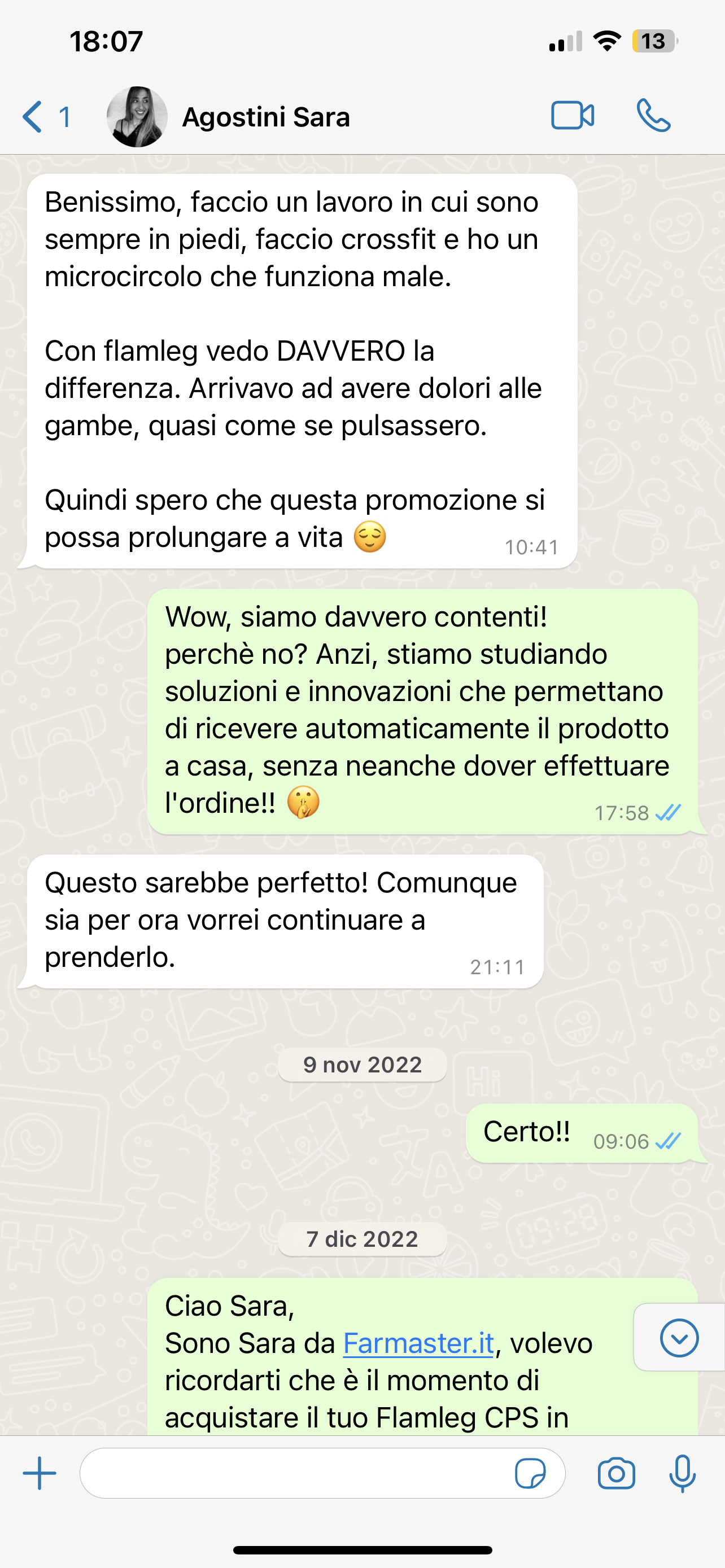
Task: Open the camera to take a photo
Action: (616, 1473)
